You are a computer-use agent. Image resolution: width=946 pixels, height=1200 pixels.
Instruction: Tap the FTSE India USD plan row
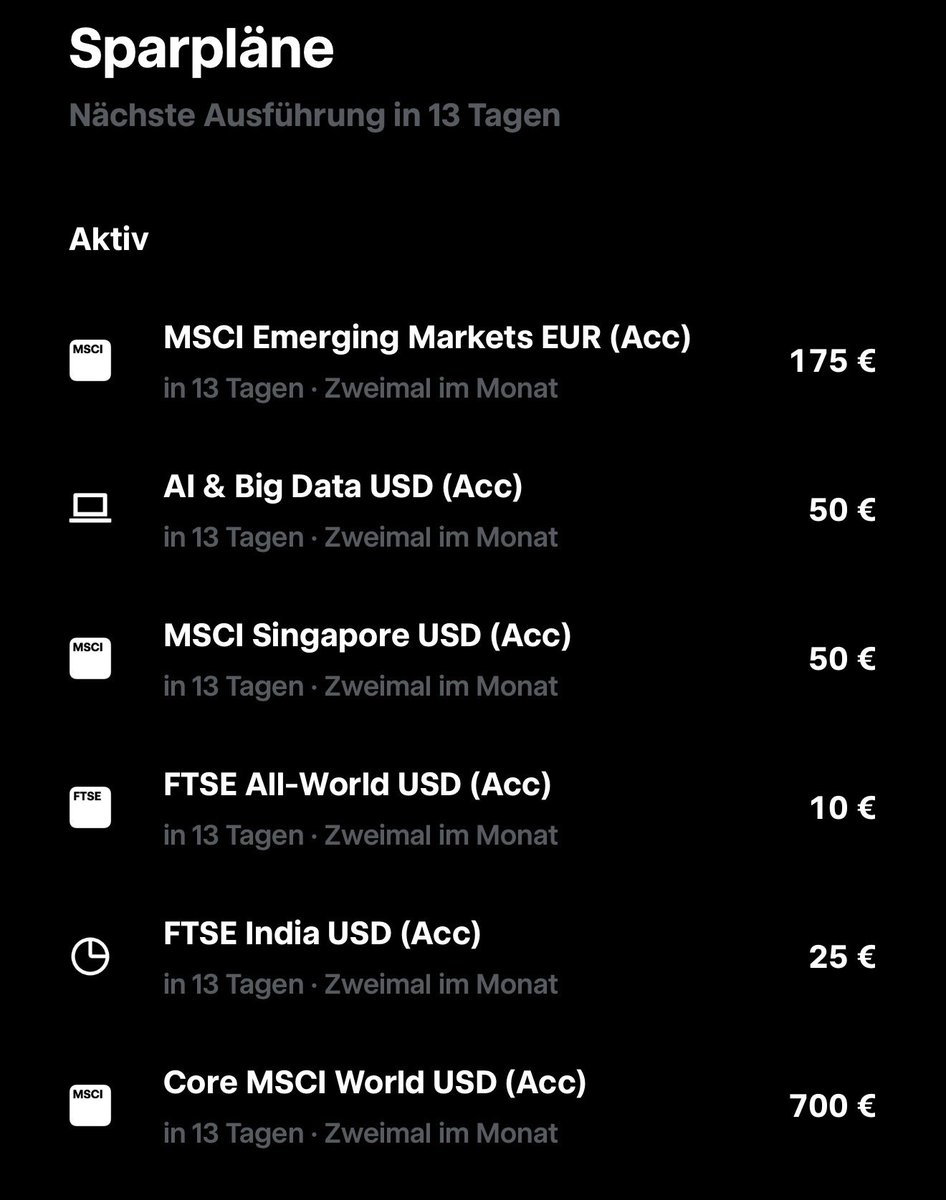pyautogui.click(x=322, y=956)
